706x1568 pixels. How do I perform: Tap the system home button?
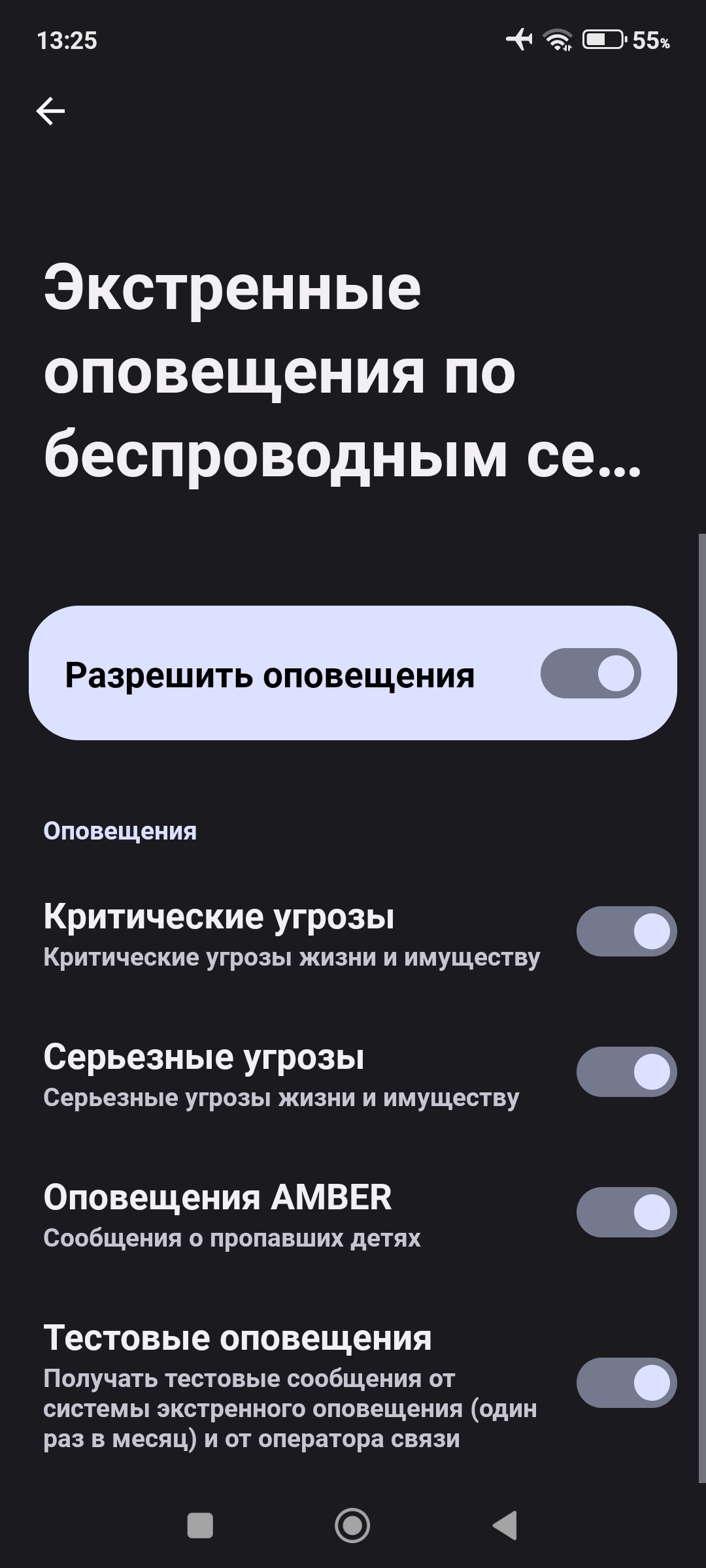coord(352,1526)
